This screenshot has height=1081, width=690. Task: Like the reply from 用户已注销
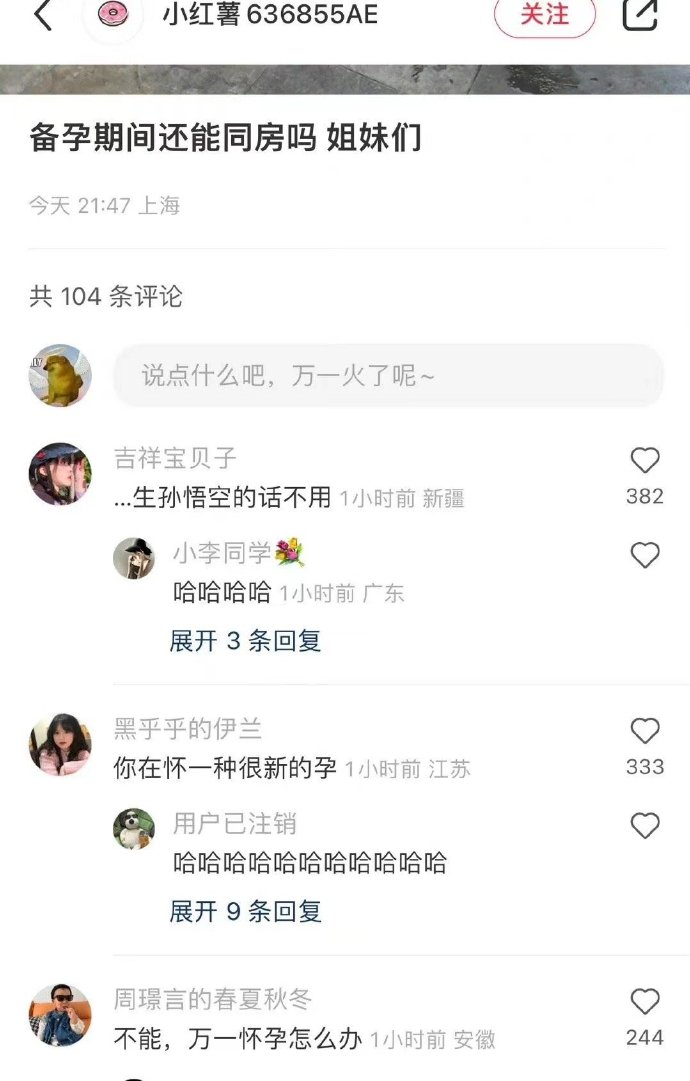645,826
